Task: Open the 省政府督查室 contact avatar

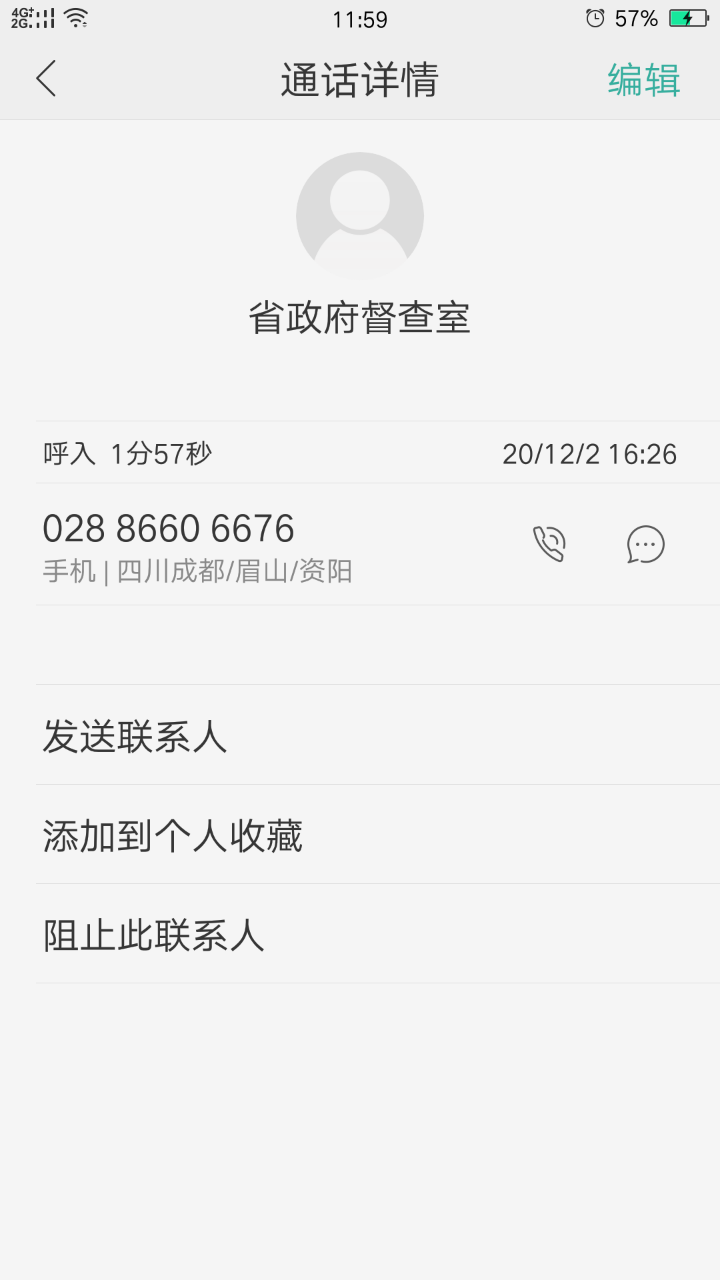Action: click(x=360, y=216)
